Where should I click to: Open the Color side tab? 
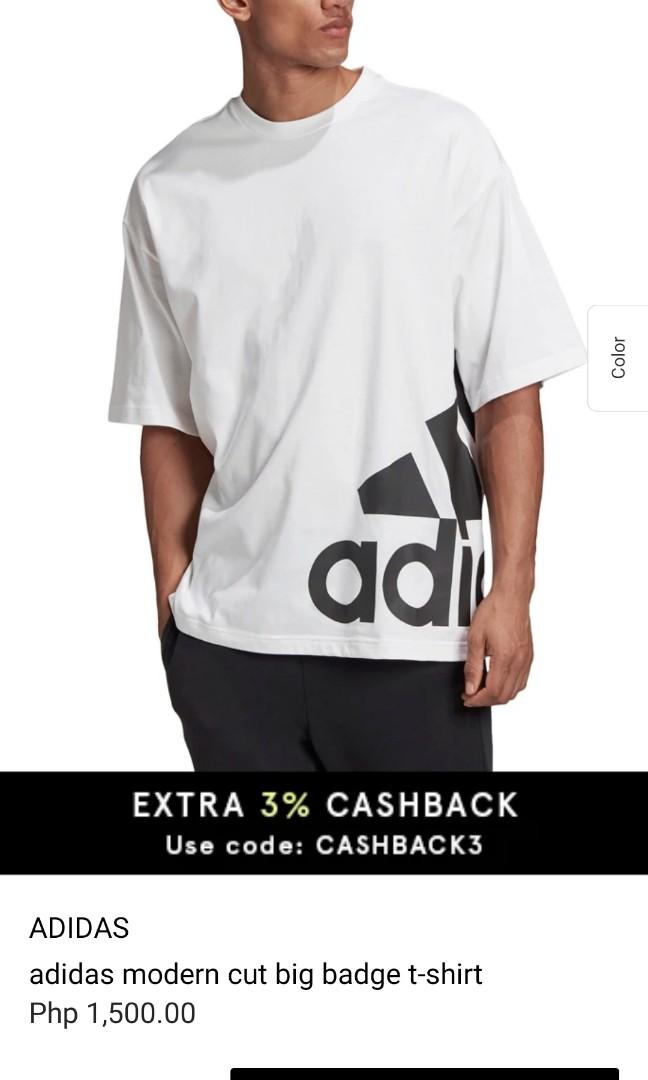point(618,357)
